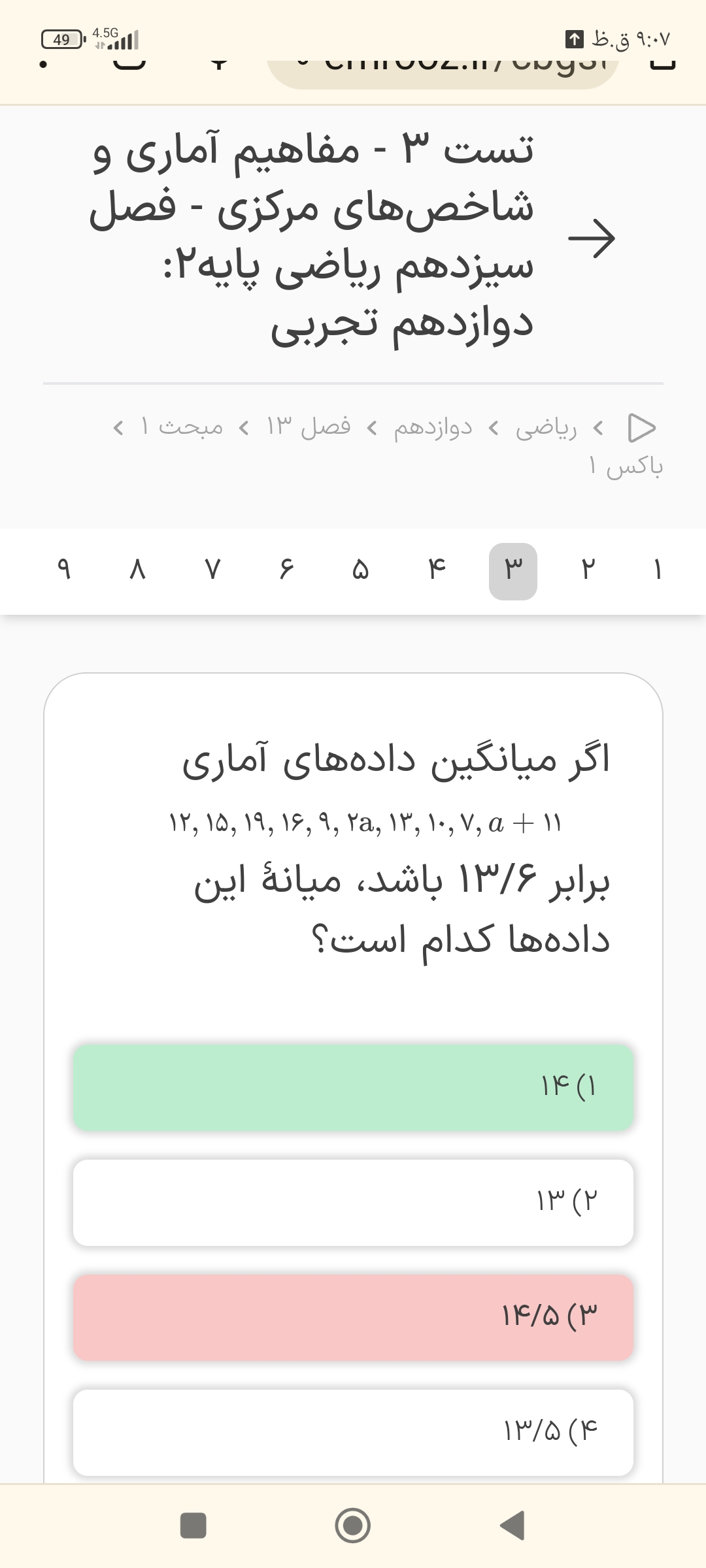
Task: Select answer option ۳) ۱۴/۵
Action: (353, 1317)
